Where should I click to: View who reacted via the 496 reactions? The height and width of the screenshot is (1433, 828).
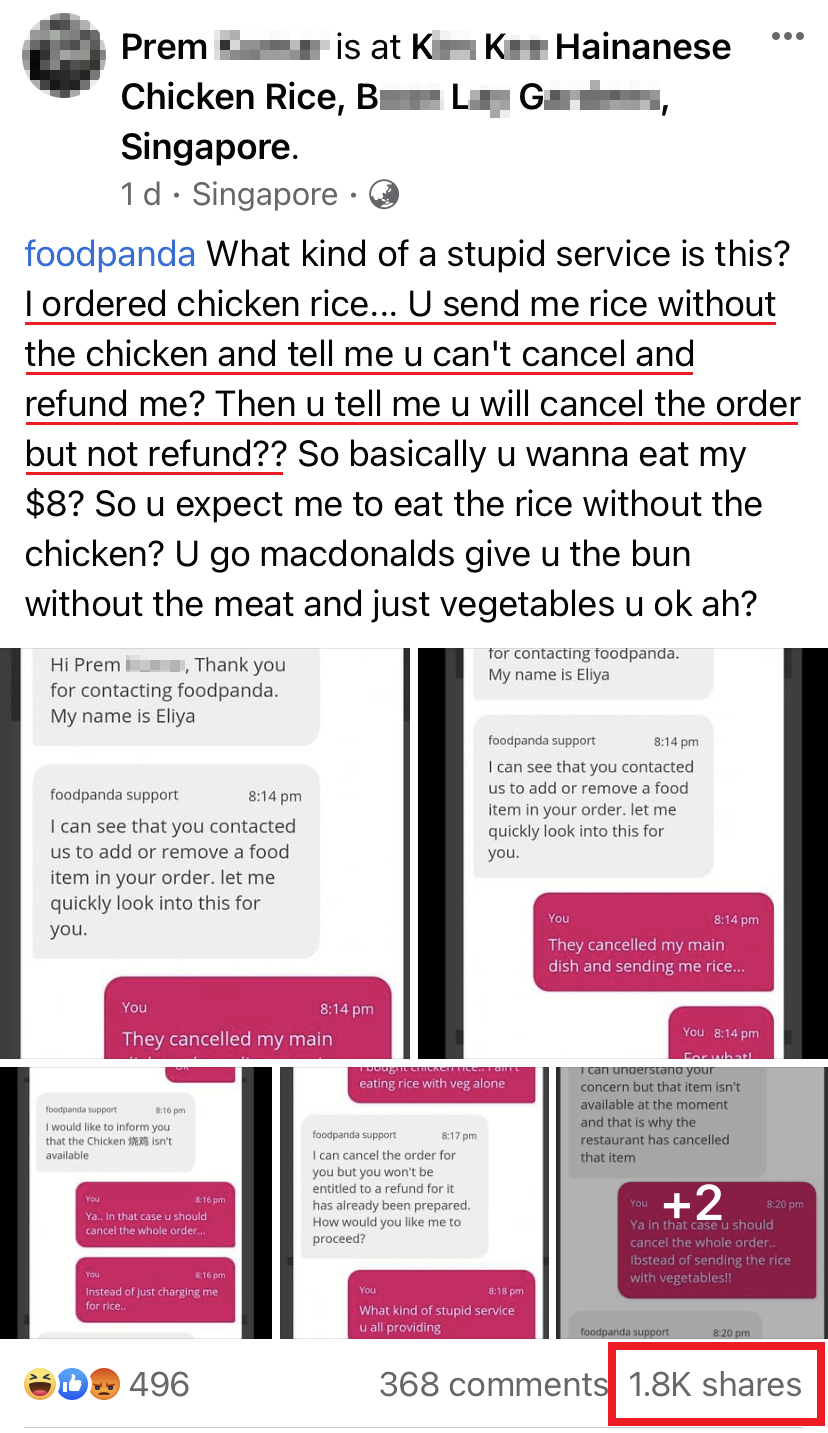(107, 1384)
